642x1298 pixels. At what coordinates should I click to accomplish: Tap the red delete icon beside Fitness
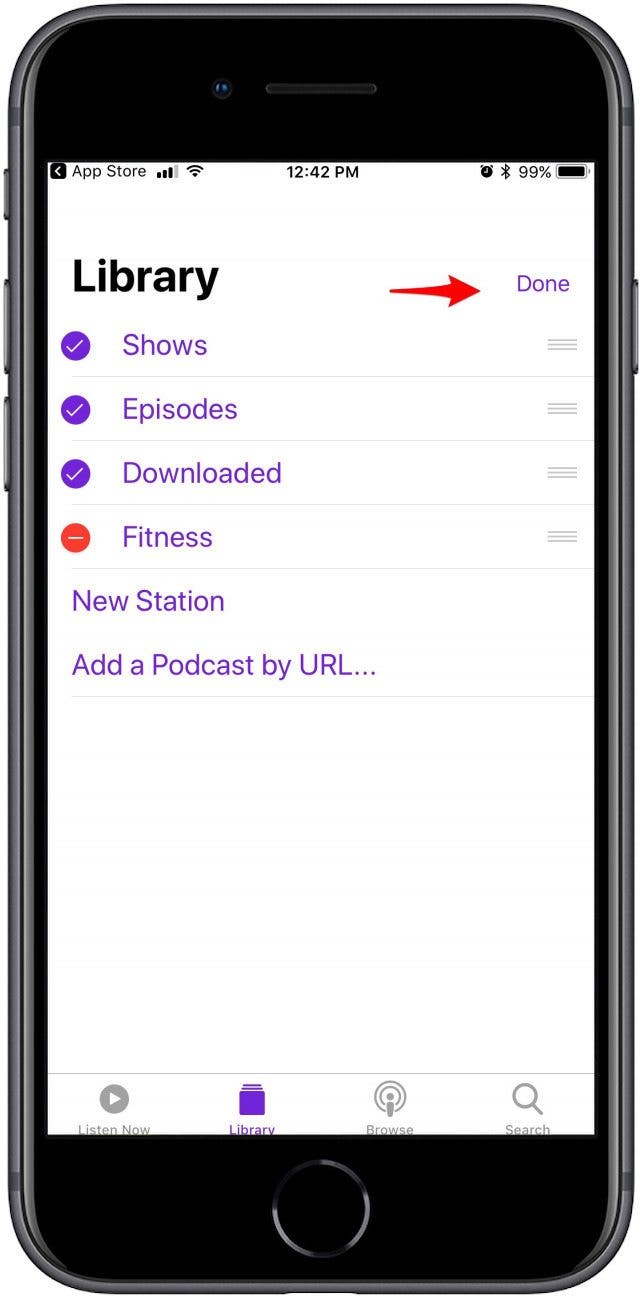[76, 538]
